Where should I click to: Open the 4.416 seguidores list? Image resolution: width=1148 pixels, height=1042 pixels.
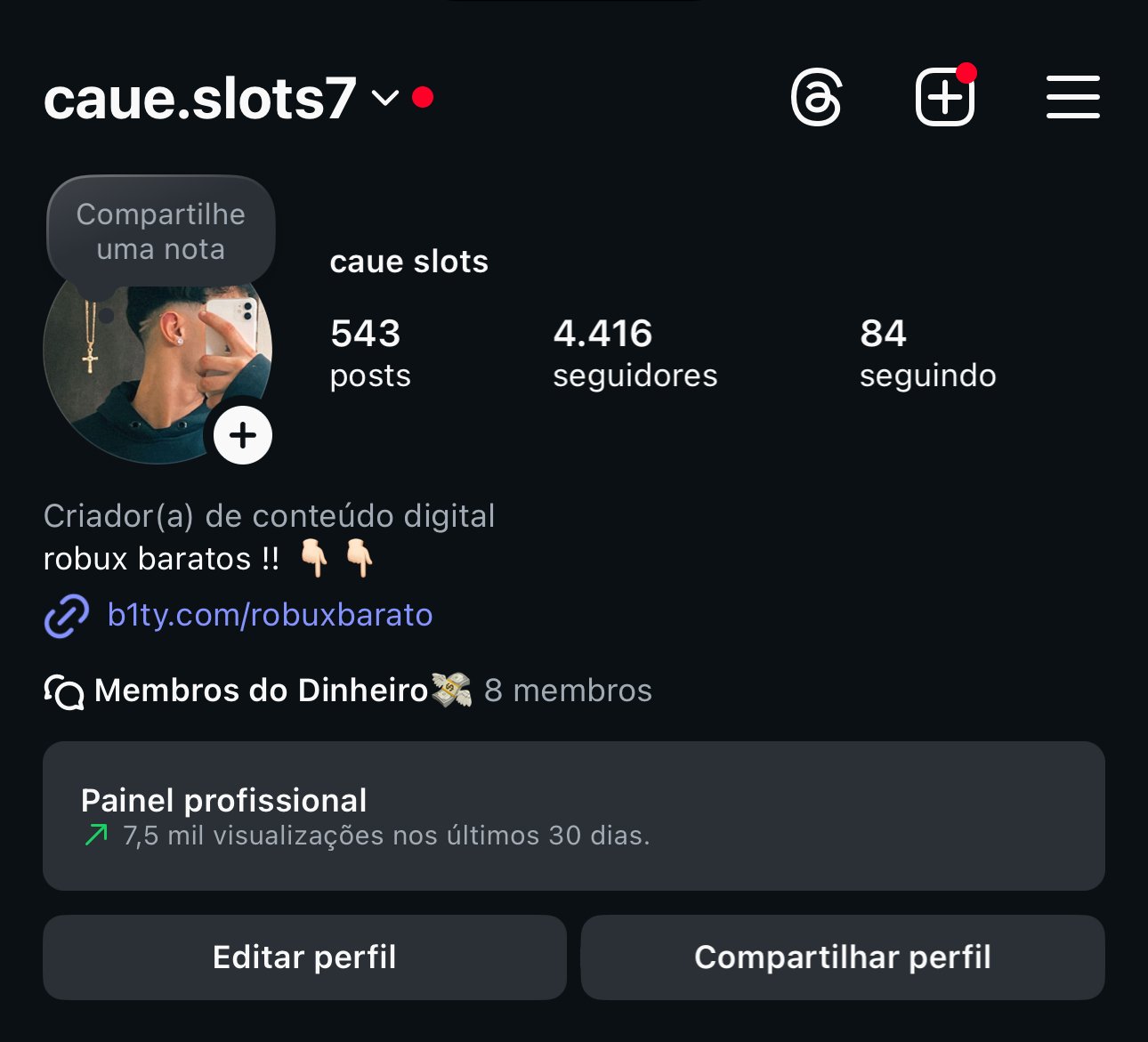point(635,353)
